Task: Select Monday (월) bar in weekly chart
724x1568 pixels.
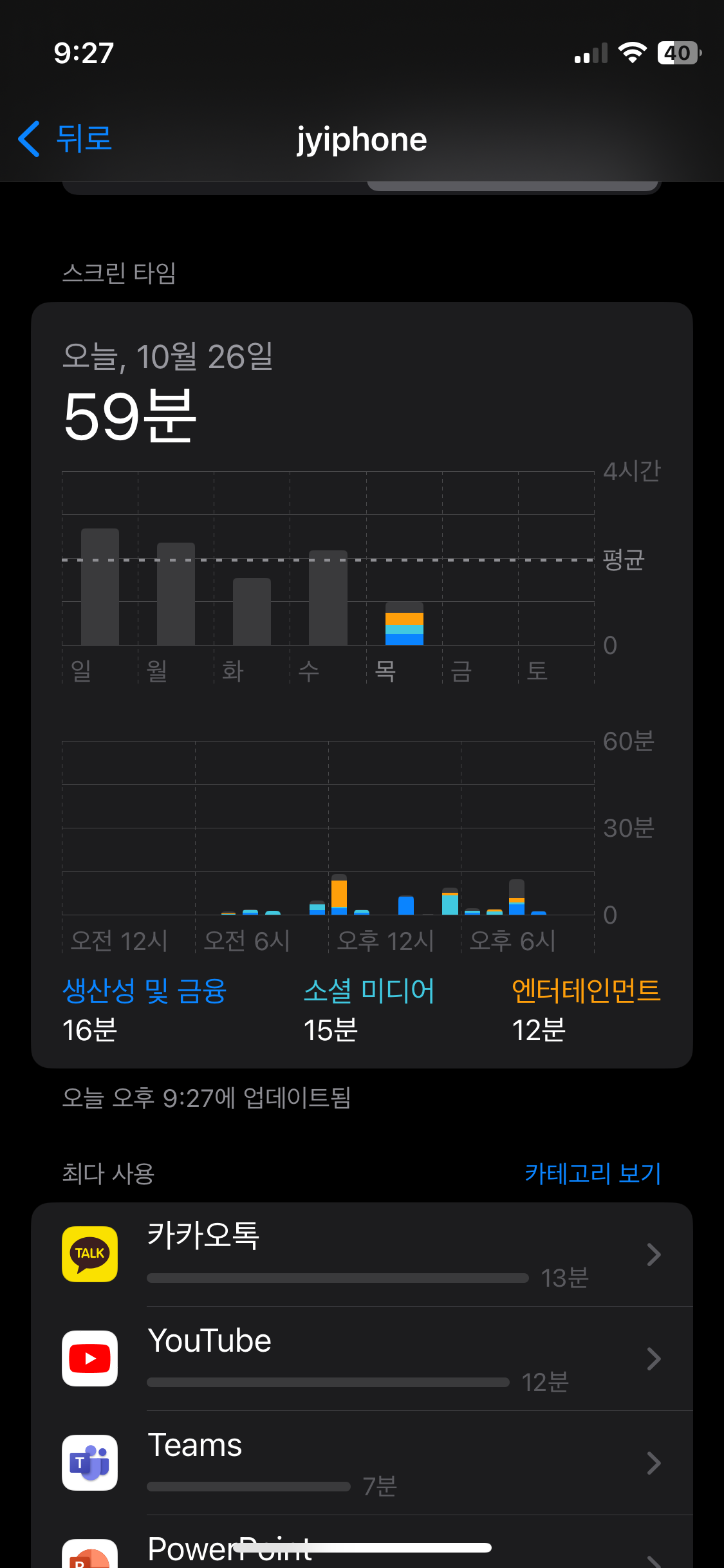Action: click(176, 593)
